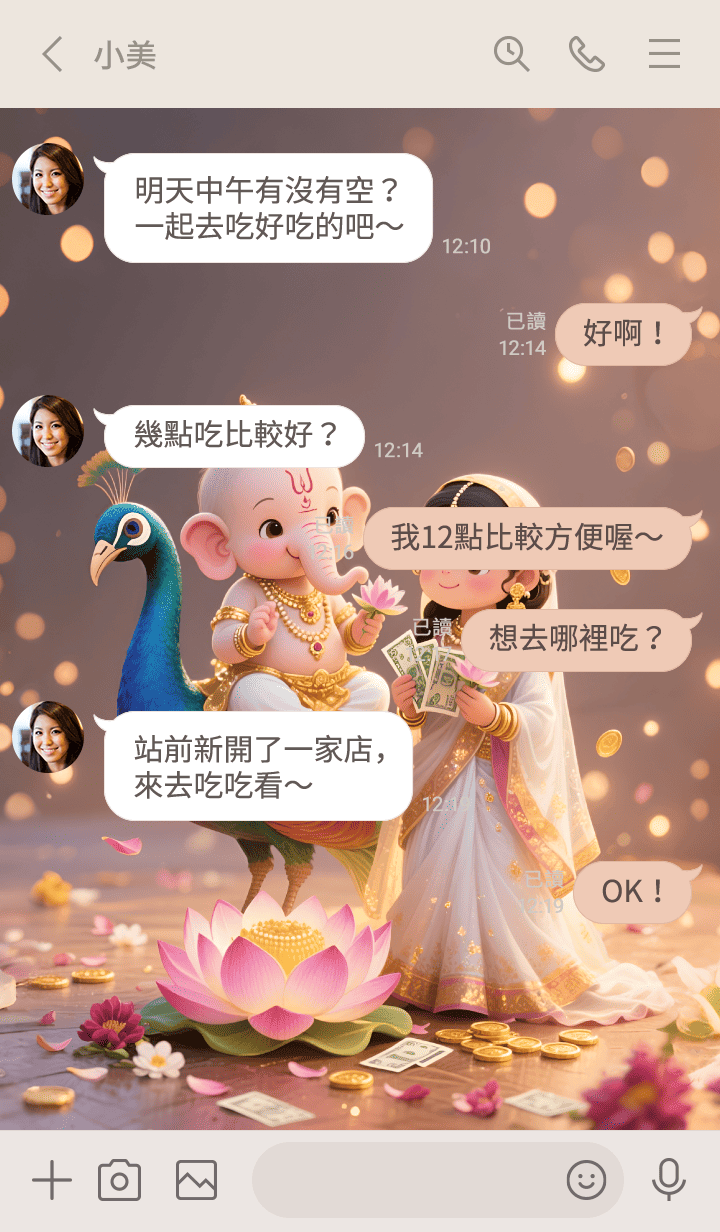Start a voice call with 小美

pos(587,54)
